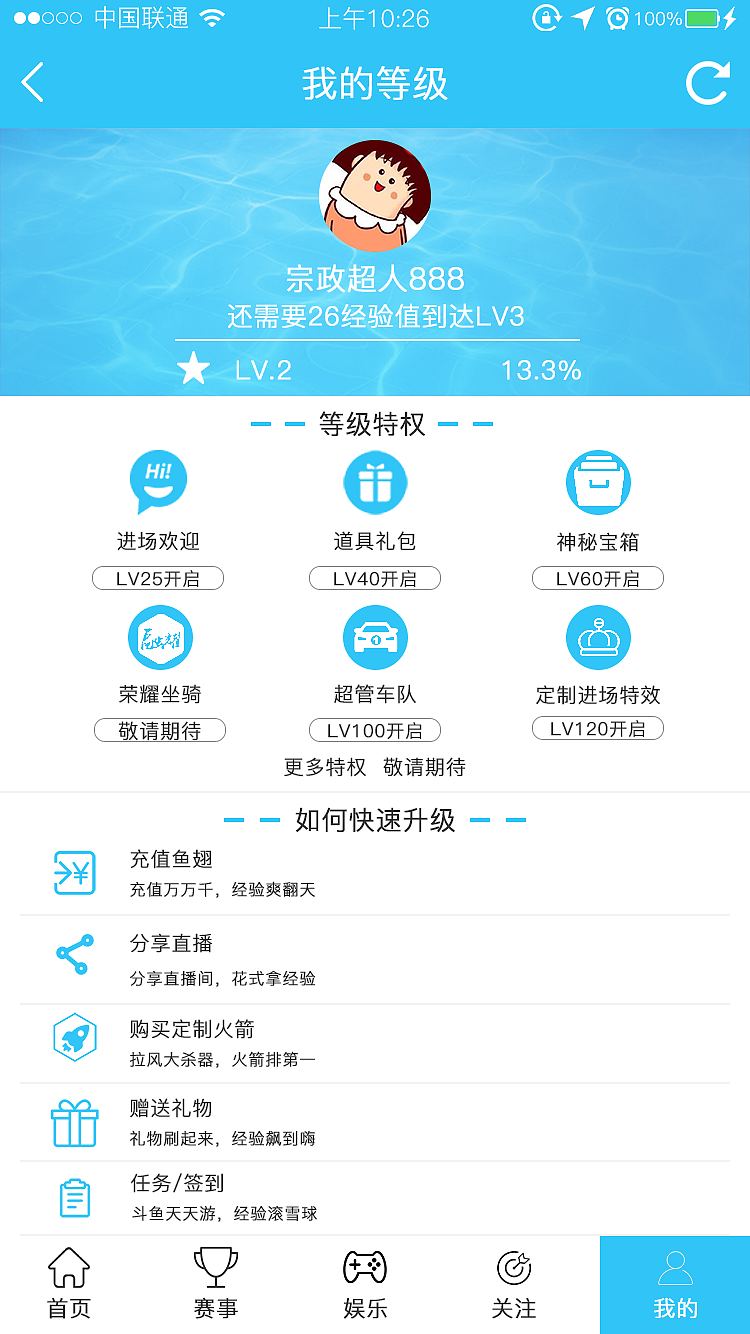Tap the 宗政超人888 profile avatar
The image size is (750, 1334).
pyautogui.click(x=375, y=190)
